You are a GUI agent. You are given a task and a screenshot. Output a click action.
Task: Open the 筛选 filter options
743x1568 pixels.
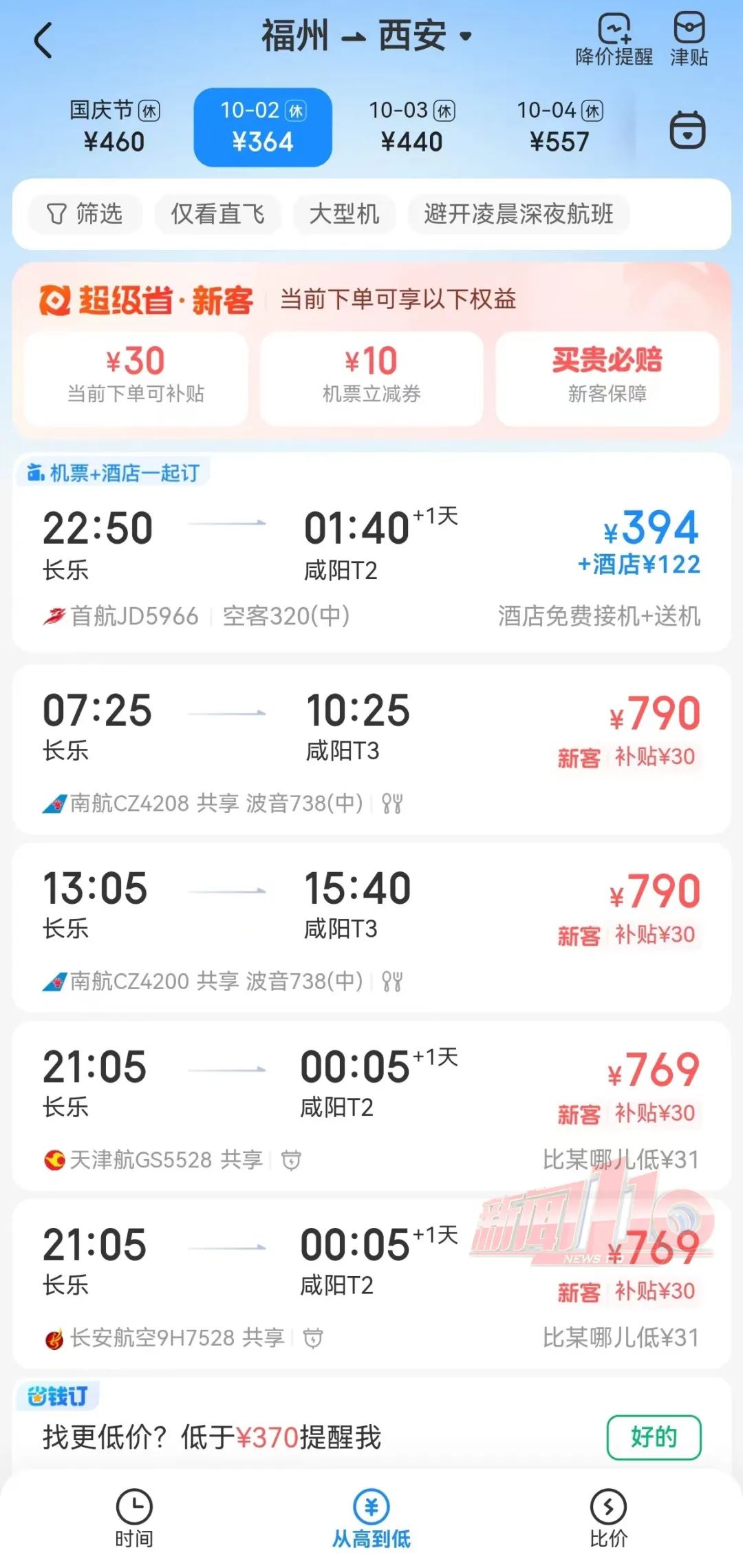click(x=85, y=214)
